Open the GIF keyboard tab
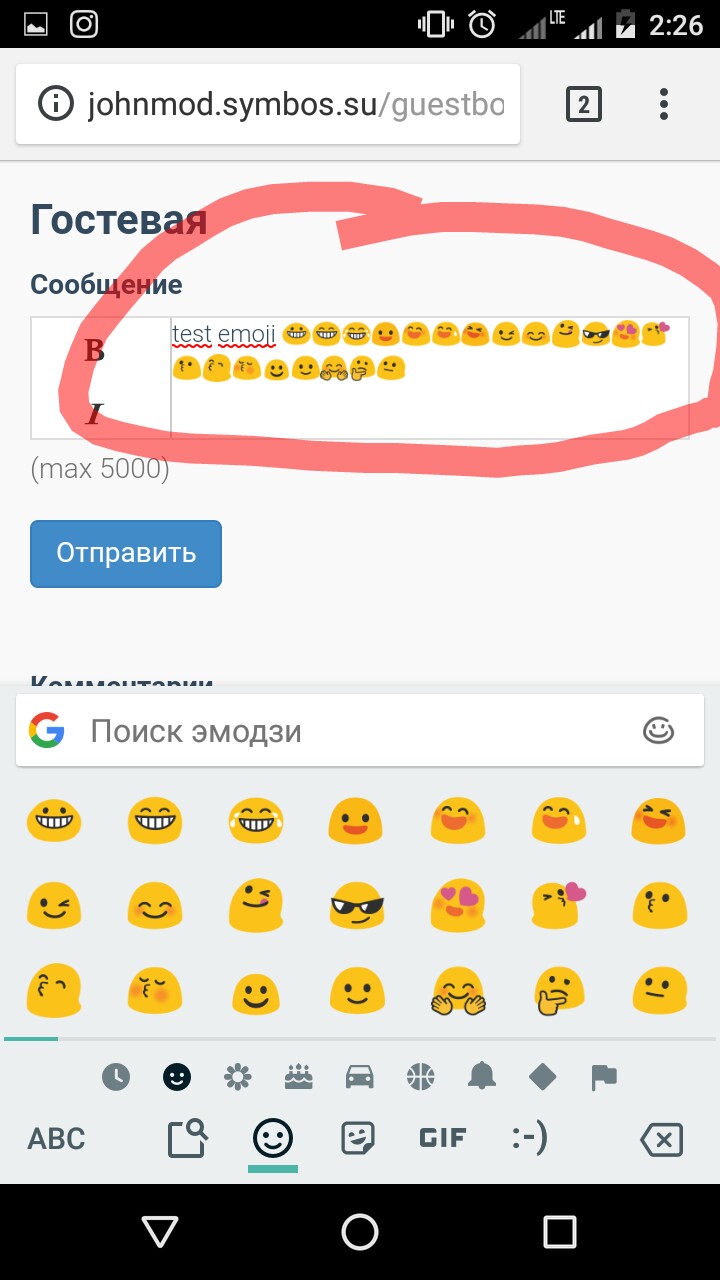Image resolution: width=720 pixels, height=1280 pixels. [x=442, y=1138]
